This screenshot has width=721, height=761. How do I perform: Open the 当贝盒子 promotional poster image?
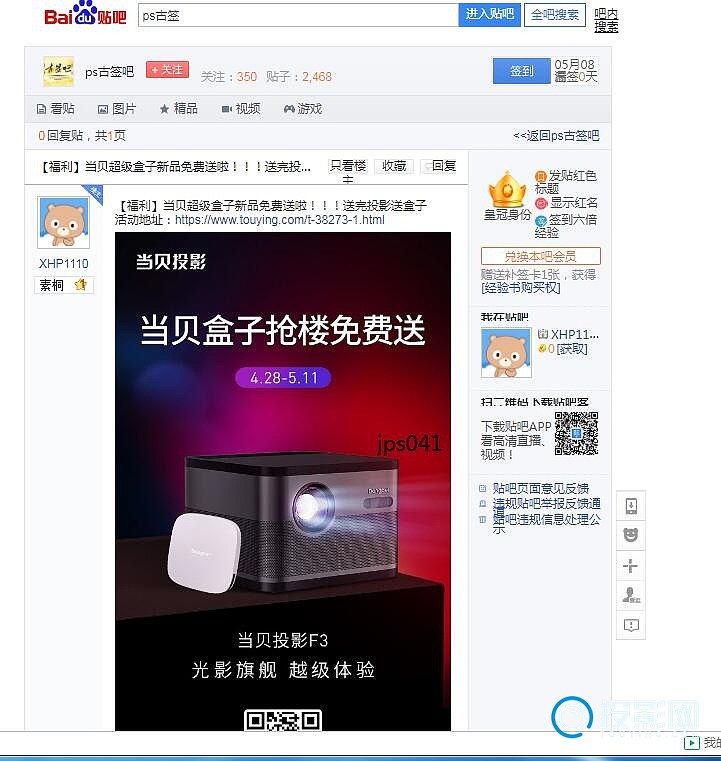283,480
